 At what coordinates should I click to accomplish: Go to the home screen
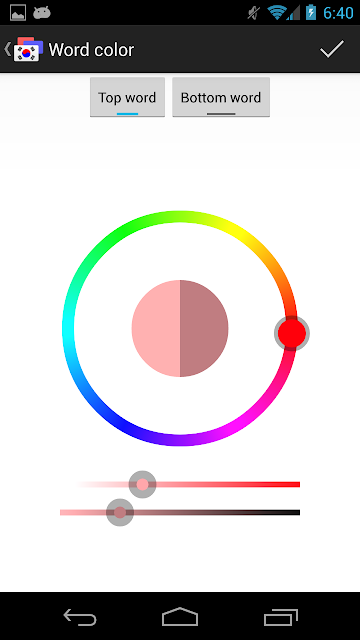180,616
